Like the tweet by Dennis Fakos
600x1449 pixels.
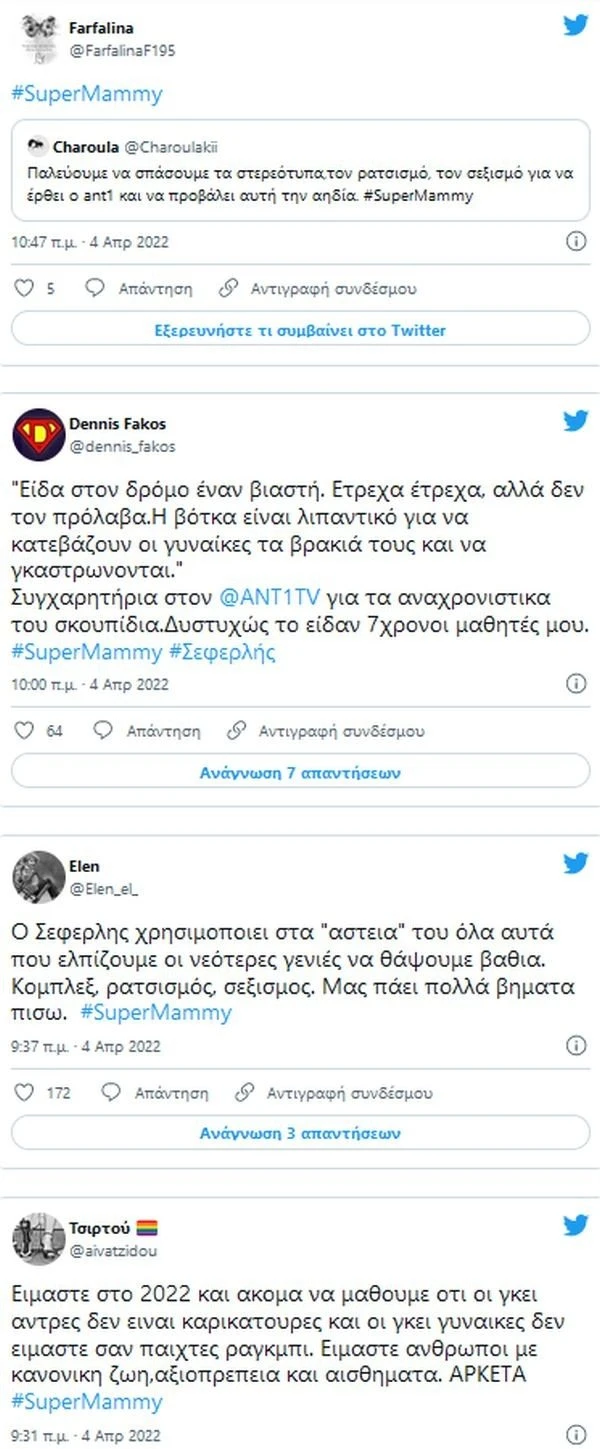click(26, 731)
